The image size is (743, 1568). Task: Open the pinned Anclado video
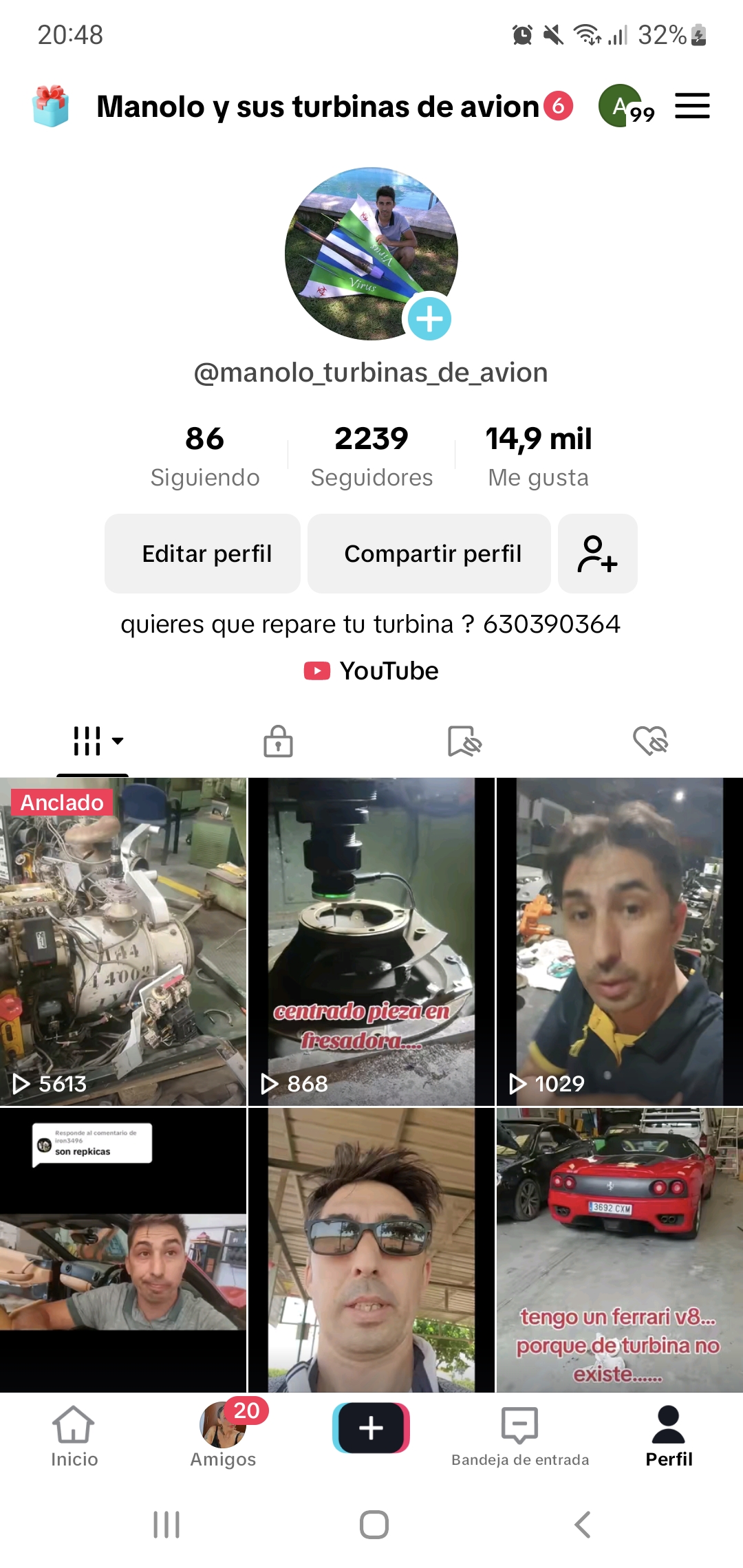123,941
